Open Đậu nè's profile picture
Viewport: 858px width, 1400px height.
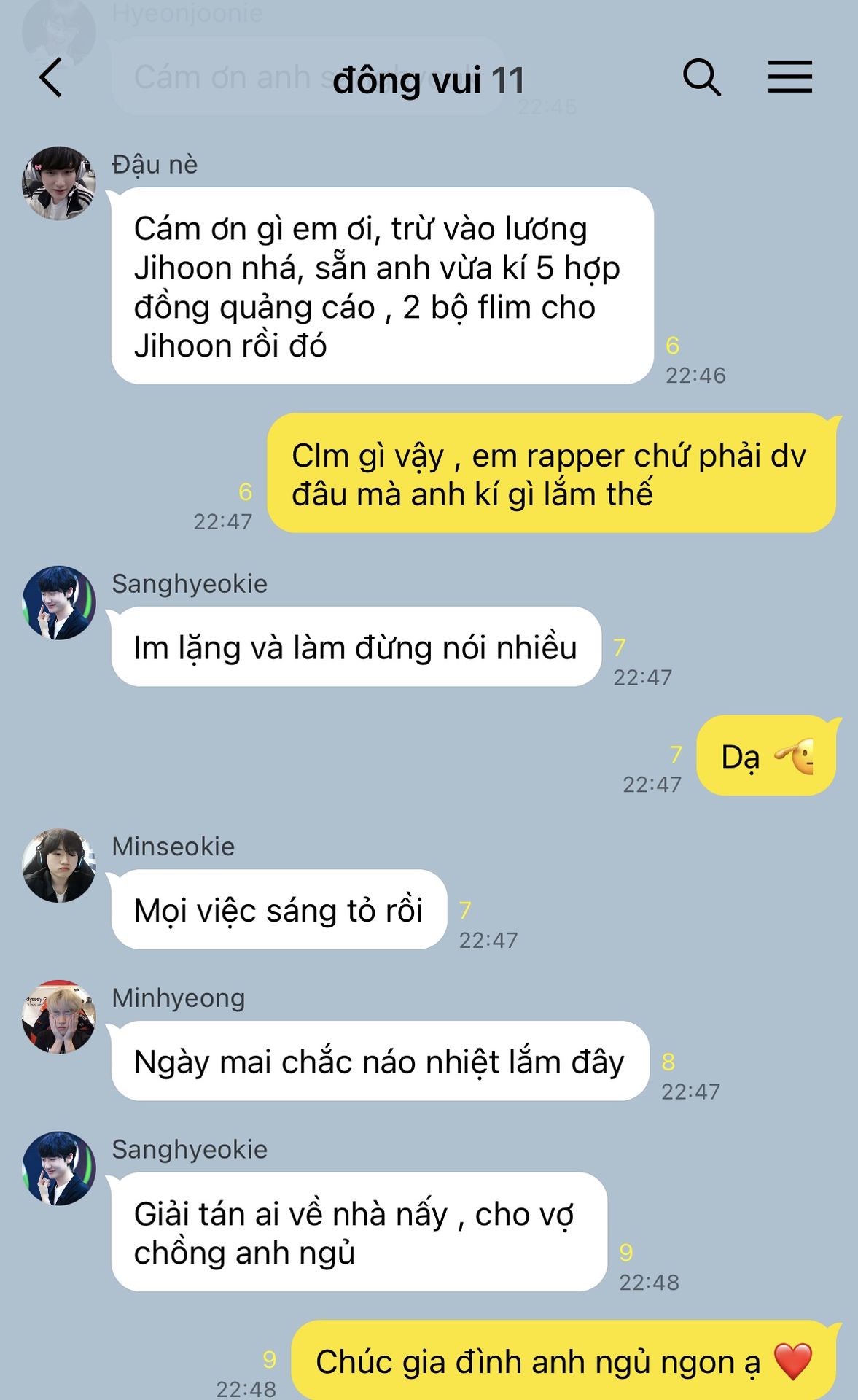coord(59,183)
